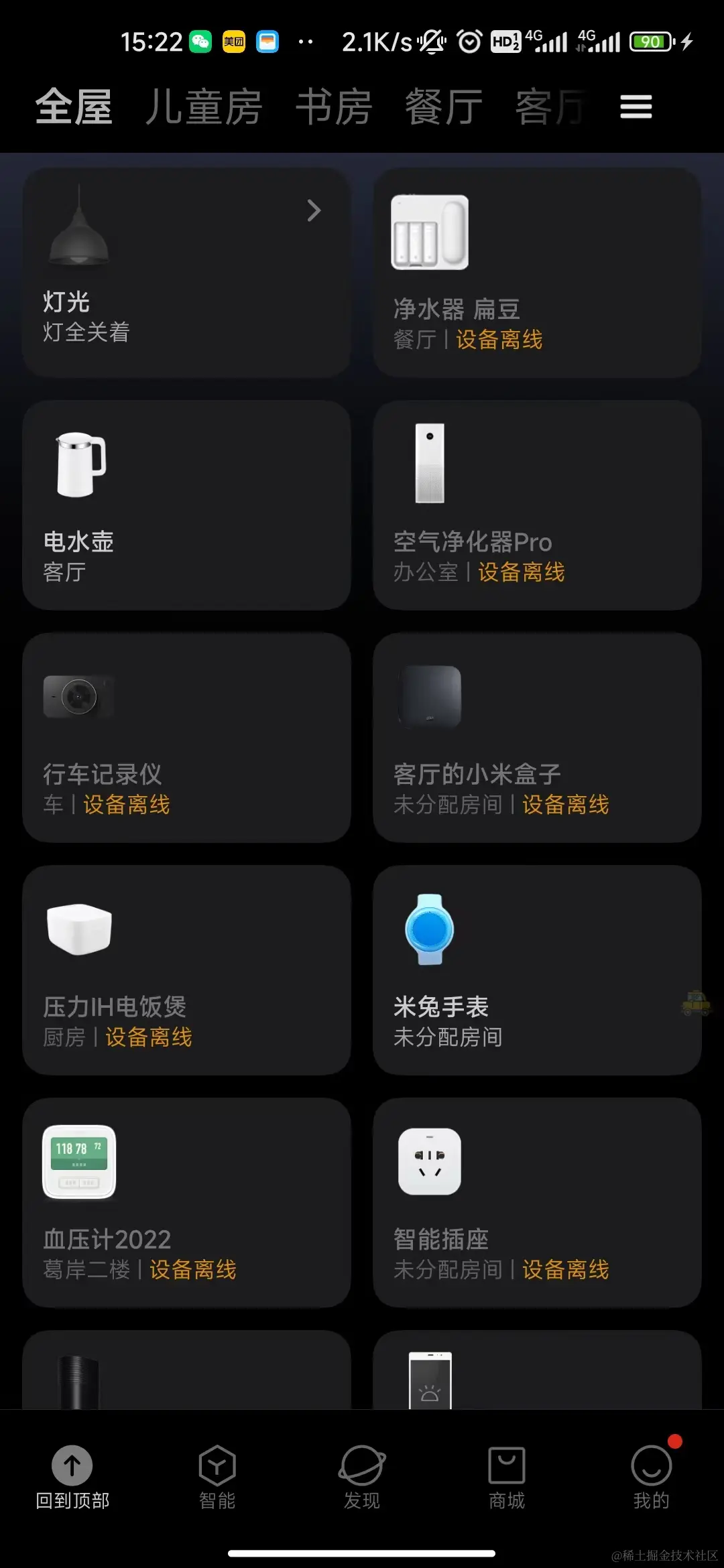Open the 智能插座 device card
The height and width of the screenshot is (1568, 724).
pyautogui.click(x=537, y=1202)
